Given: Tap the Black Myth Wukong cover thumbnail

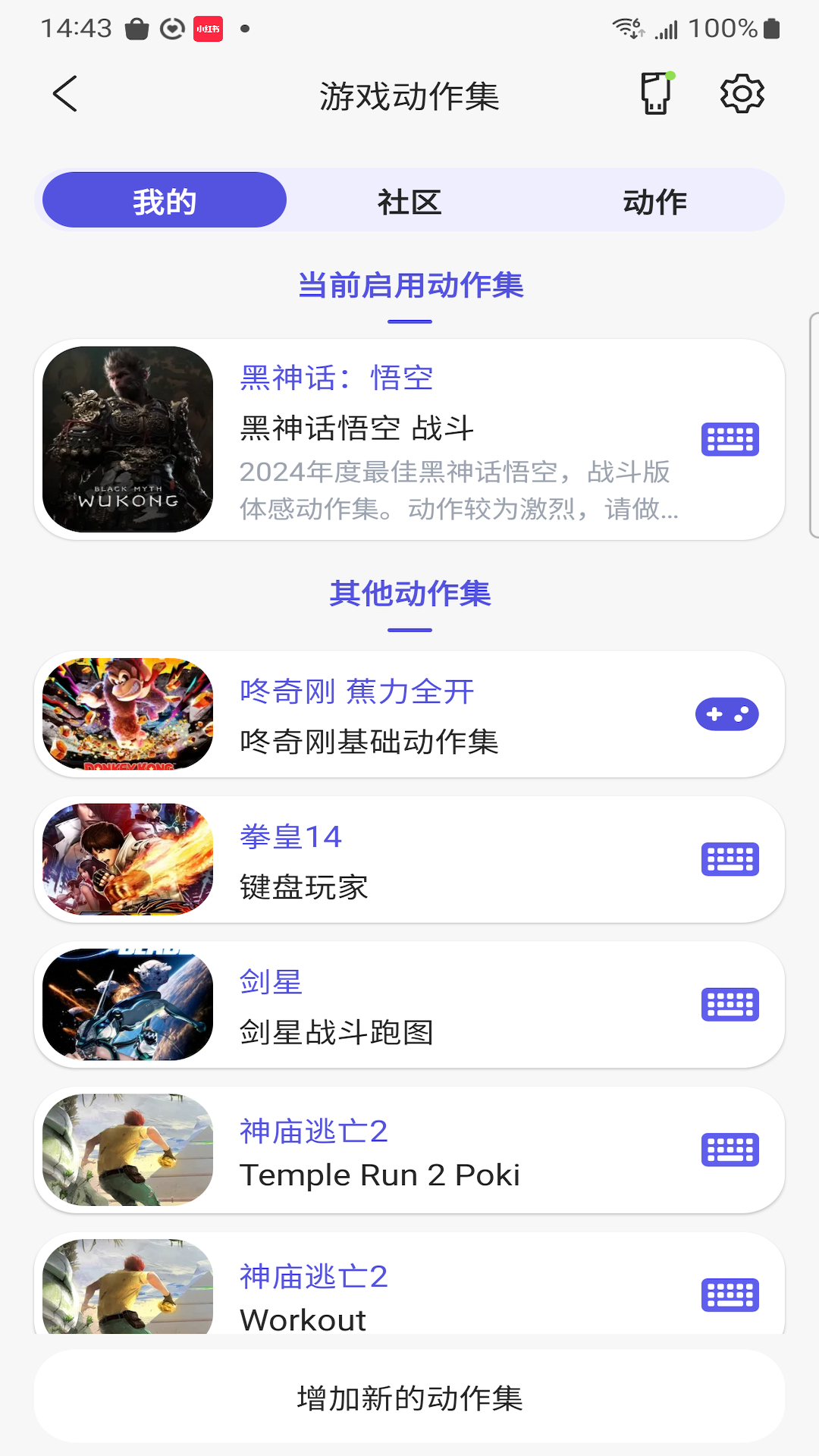Looking at the screenshot, I should [x=129, y=438].
